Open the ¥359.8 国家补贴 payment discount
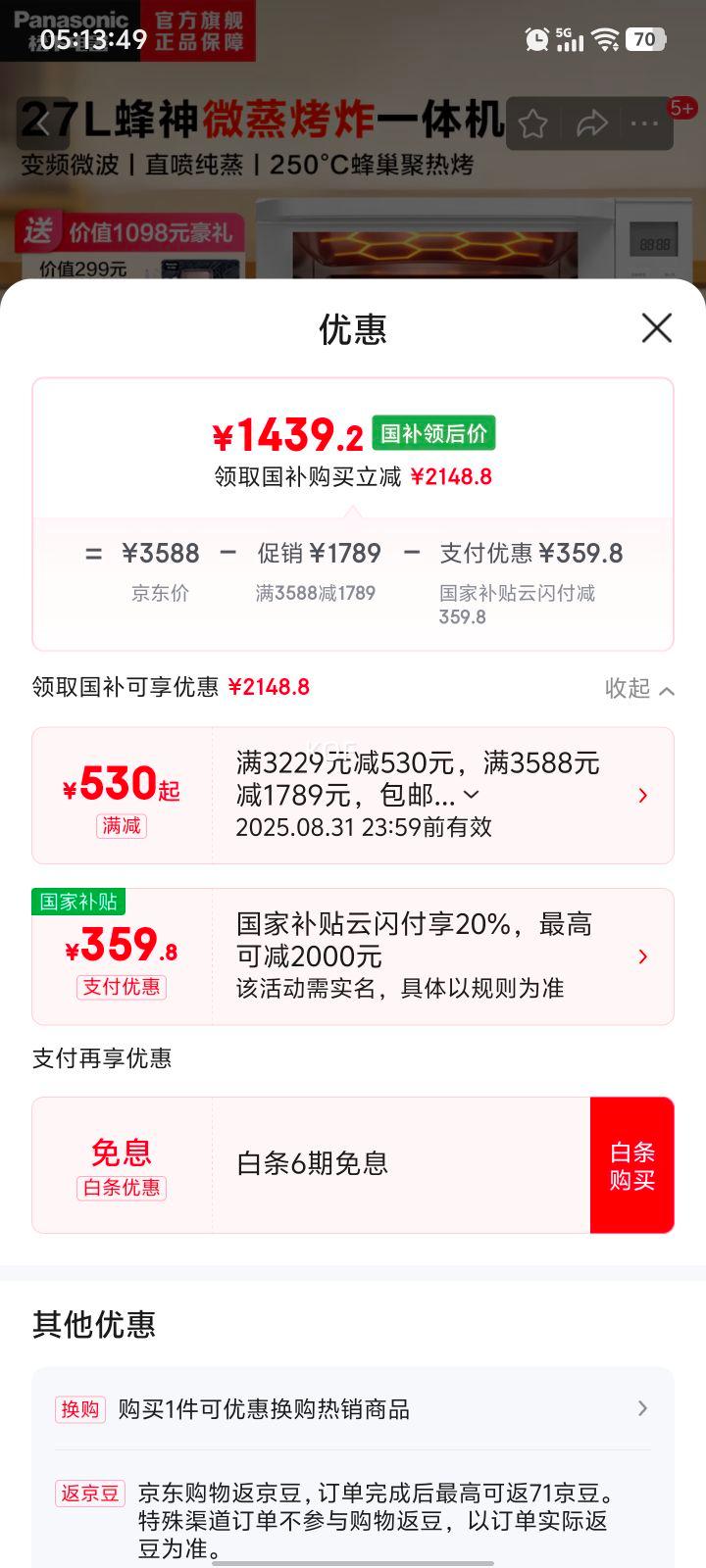The width and height of the screenshot is (706, 1568). pos(642,956)
